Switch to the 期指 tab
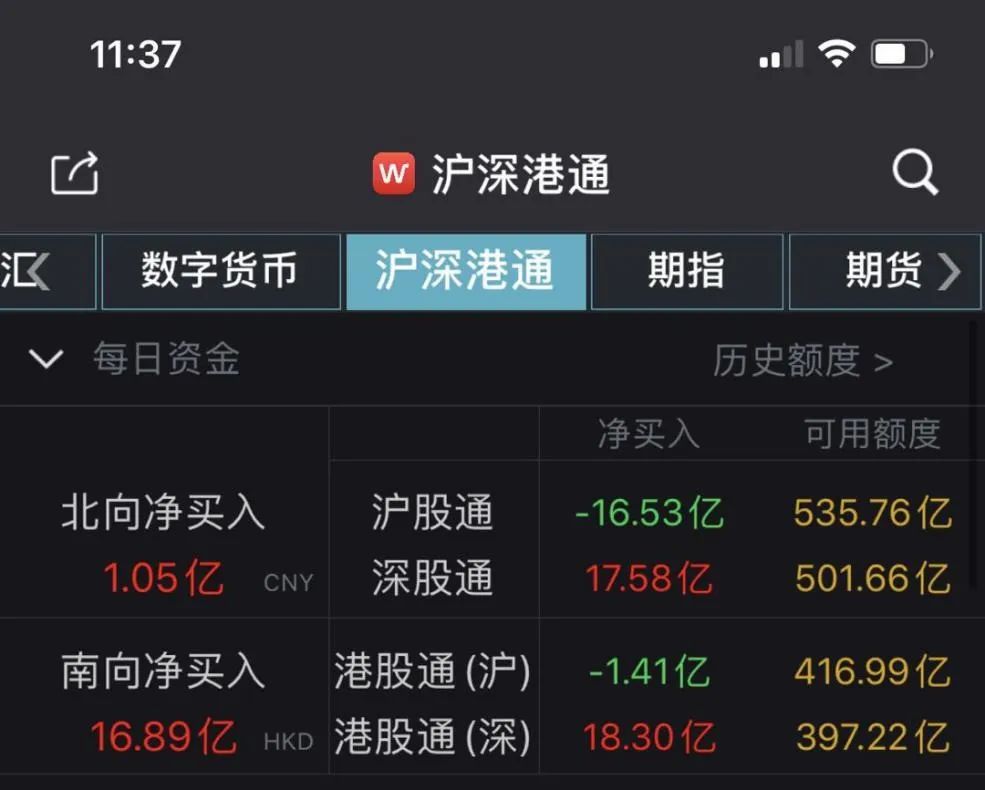 686,271
